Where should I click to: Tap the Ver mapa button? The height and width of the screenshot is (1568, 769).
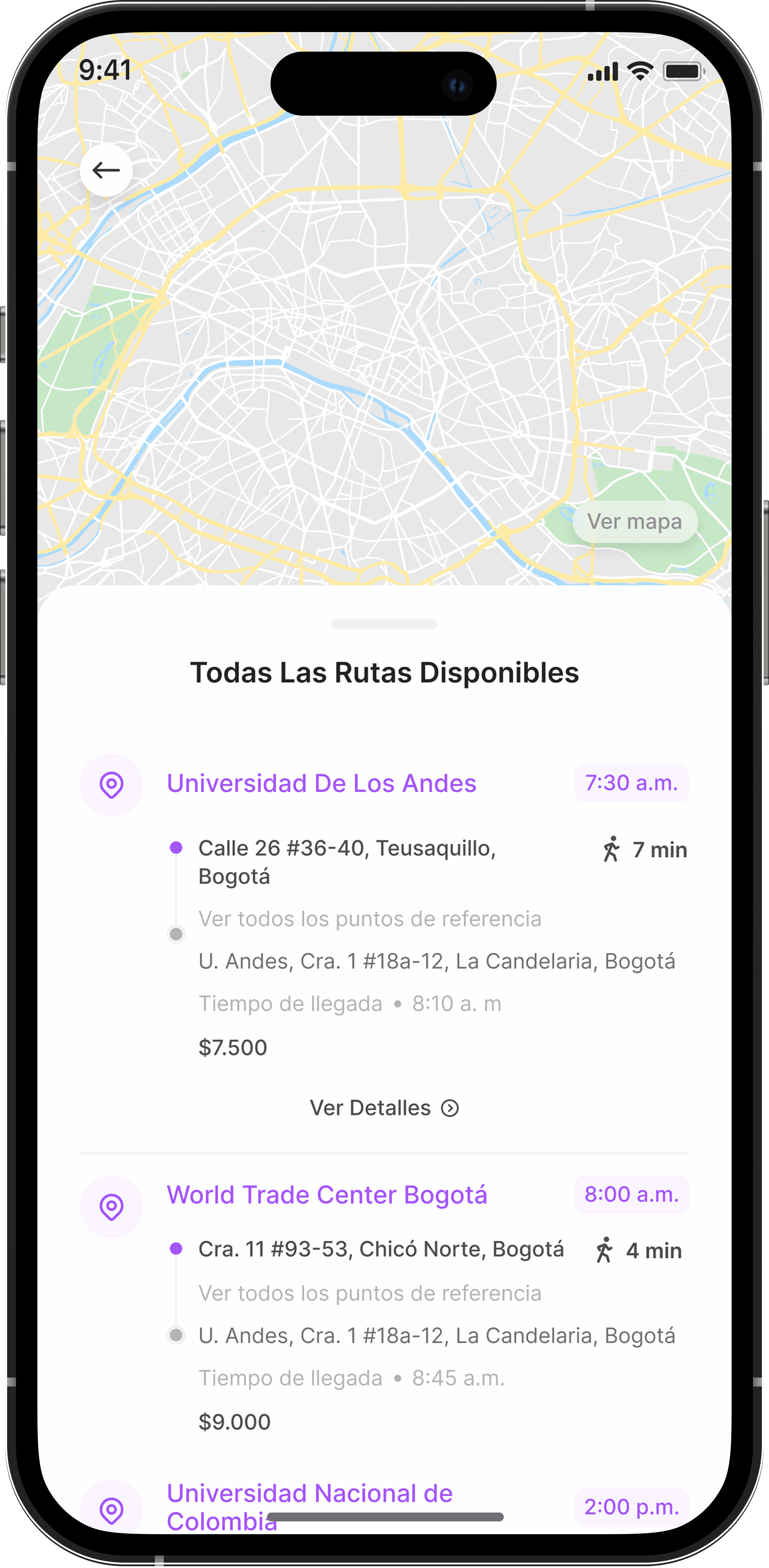click(x=634, y=521)
